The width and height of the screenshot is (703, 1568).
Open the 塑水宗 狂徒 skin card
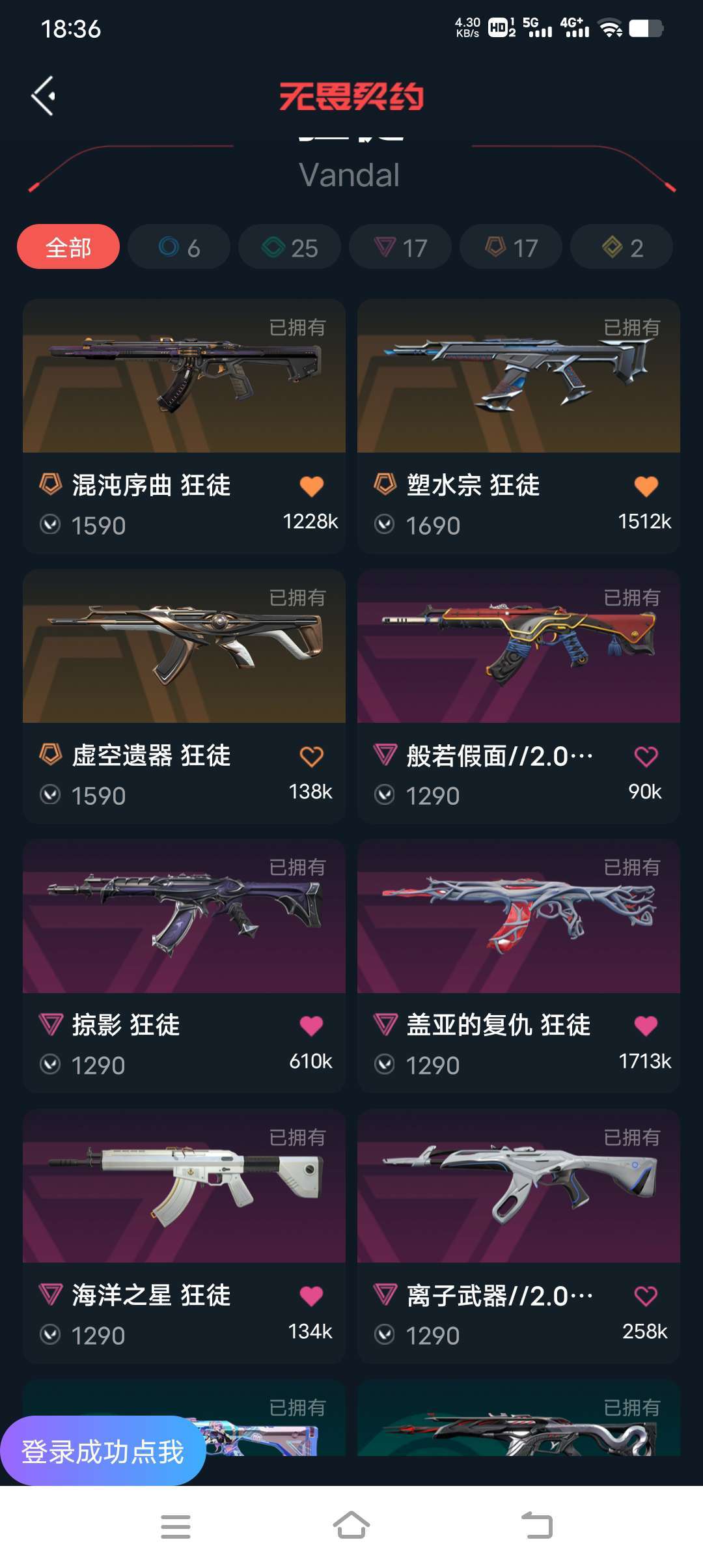[x=519, y=427]
